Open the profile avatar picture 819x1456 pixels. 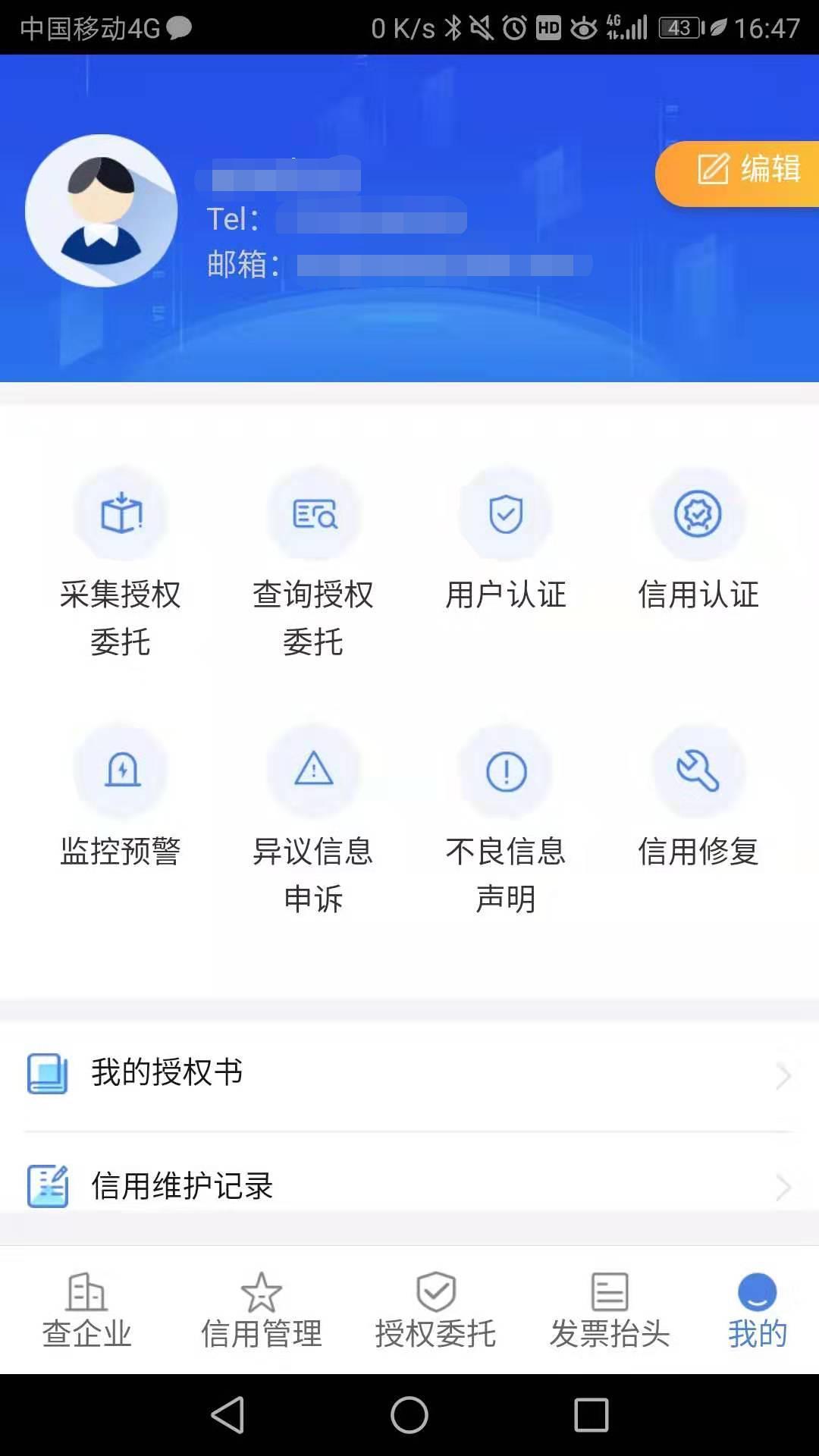pos(102,211)
